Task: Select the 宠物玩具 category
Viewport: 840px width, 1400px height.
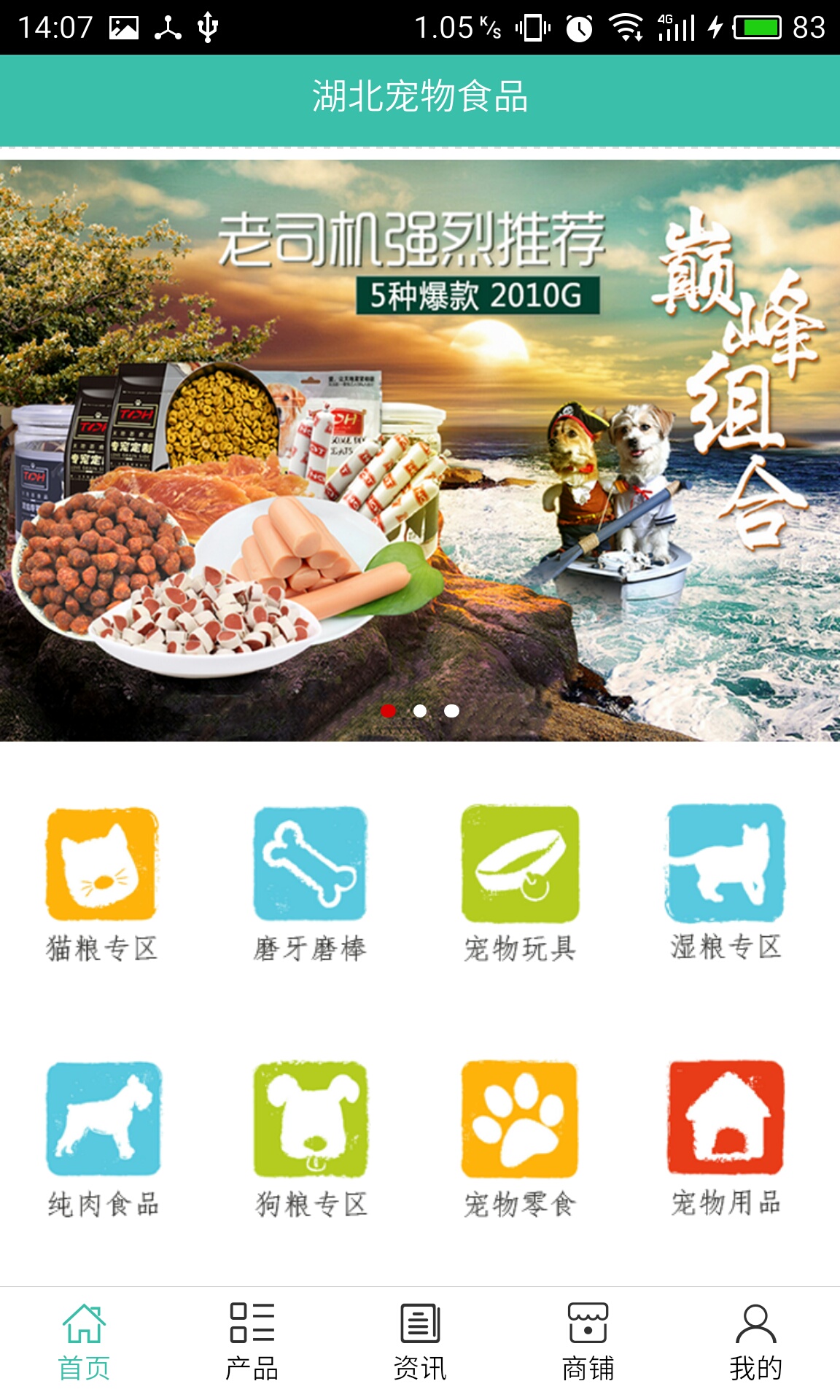Action: click(520, 884)
